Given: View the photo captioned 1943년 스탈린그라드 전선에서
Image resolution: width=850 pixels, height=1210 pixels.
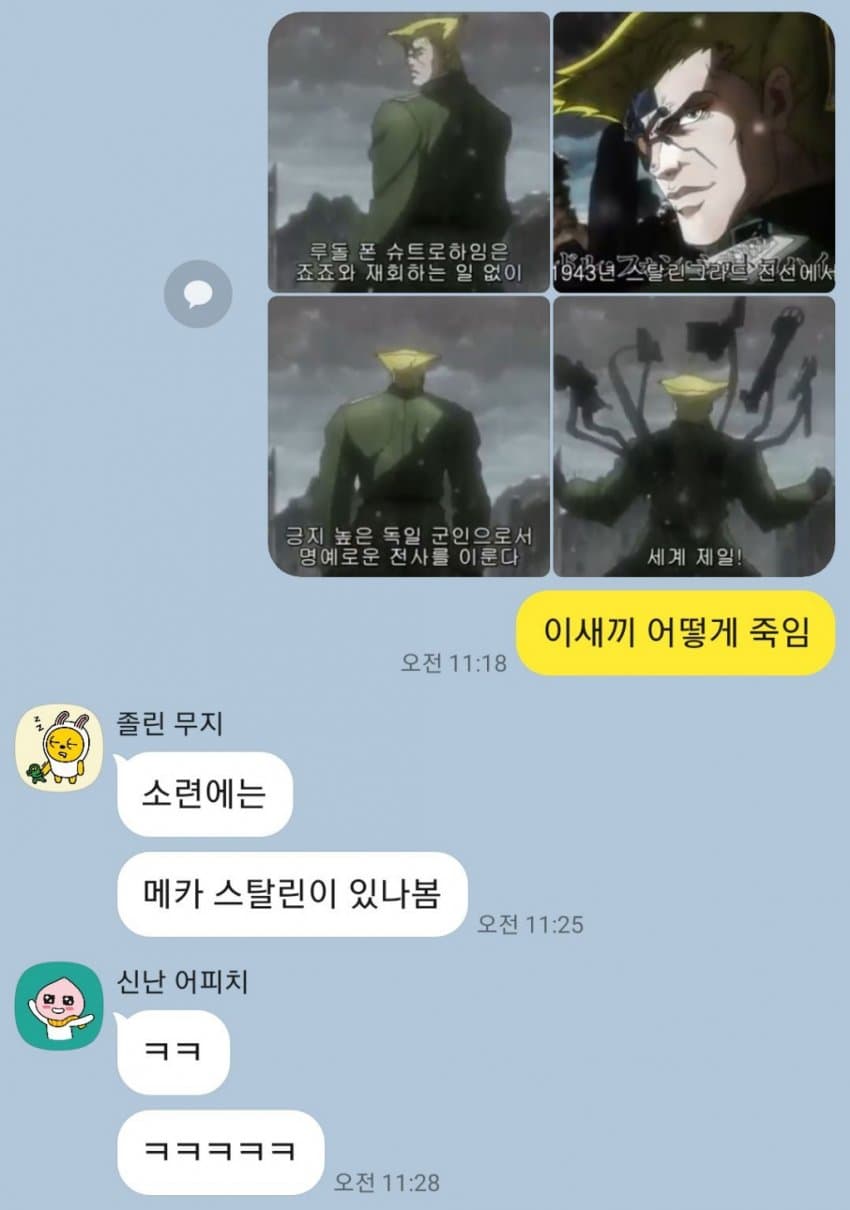Looking at the screenshot, I should (693, 152).
